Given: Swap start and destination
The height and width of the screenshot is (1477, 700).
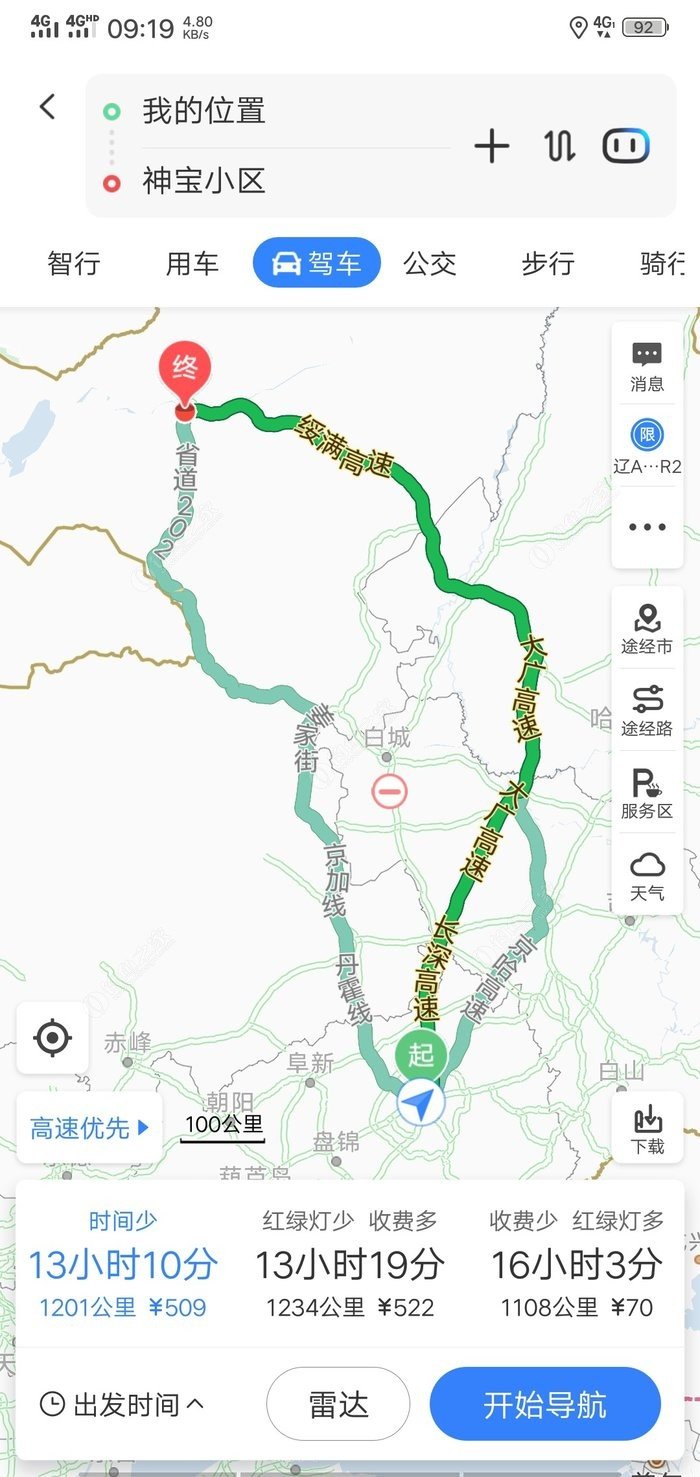Looking at the screenshot, I should point(559,147).
